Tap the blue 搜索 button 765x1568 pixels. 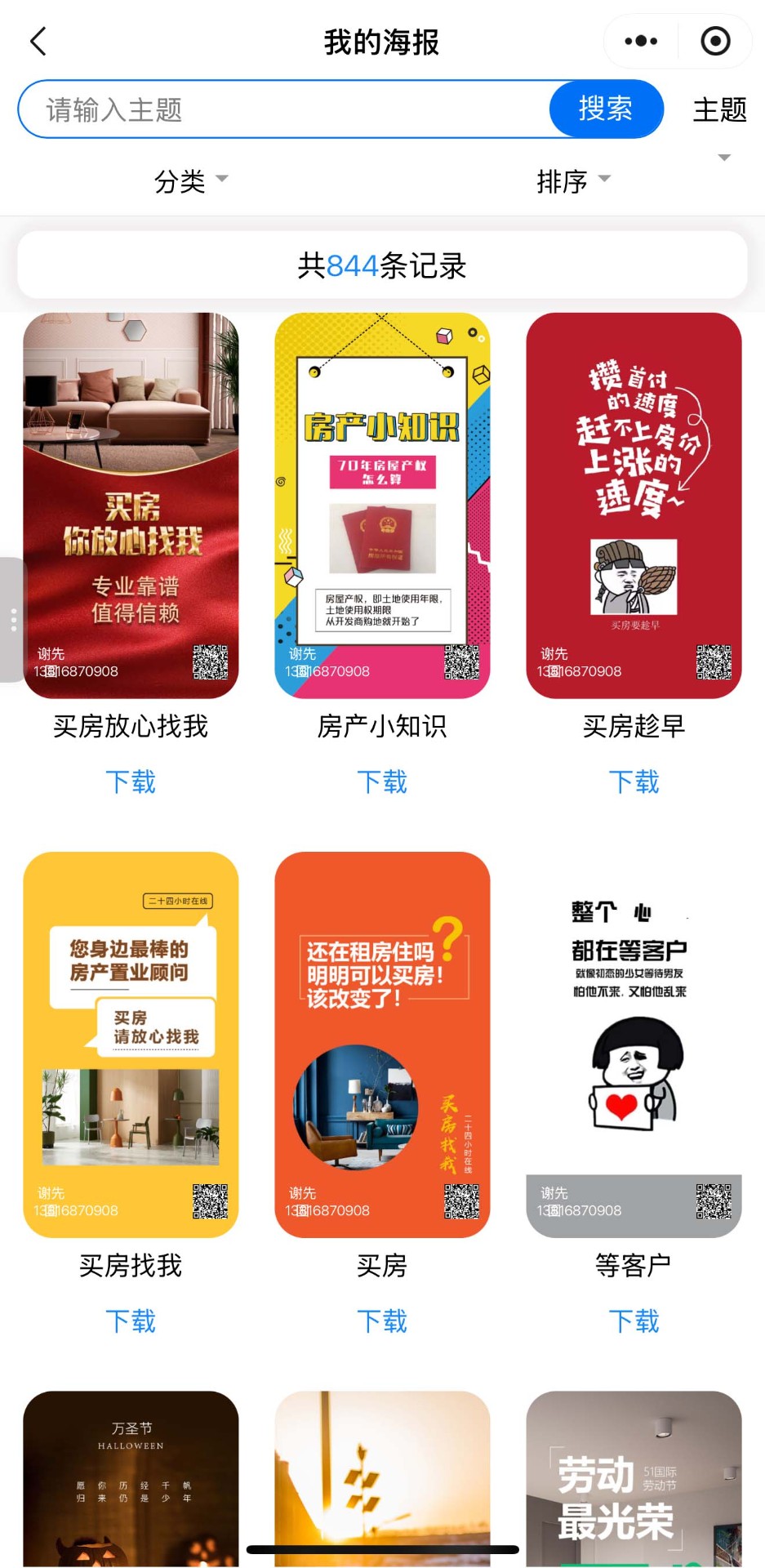(605, 109)
